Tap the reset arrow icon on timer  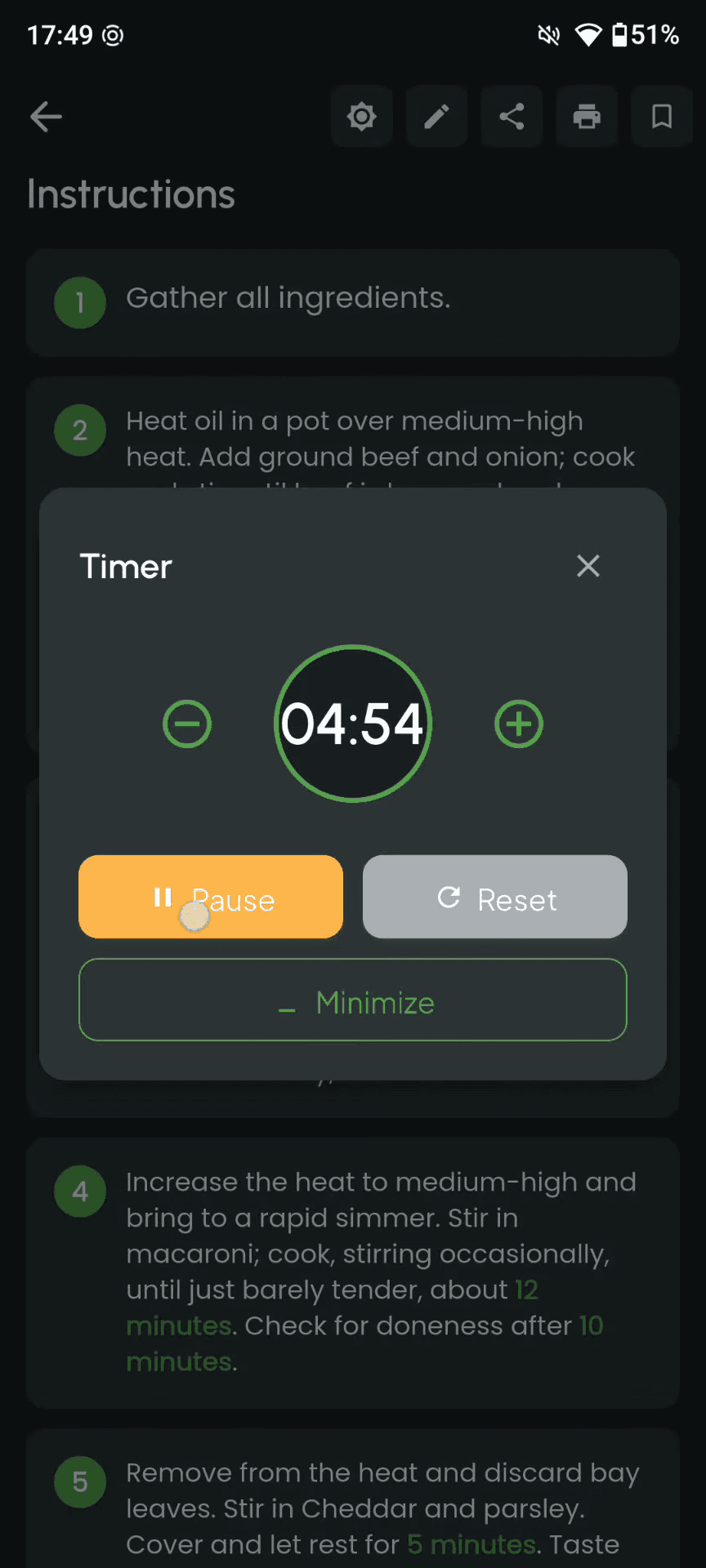click(x=450, y=898)
